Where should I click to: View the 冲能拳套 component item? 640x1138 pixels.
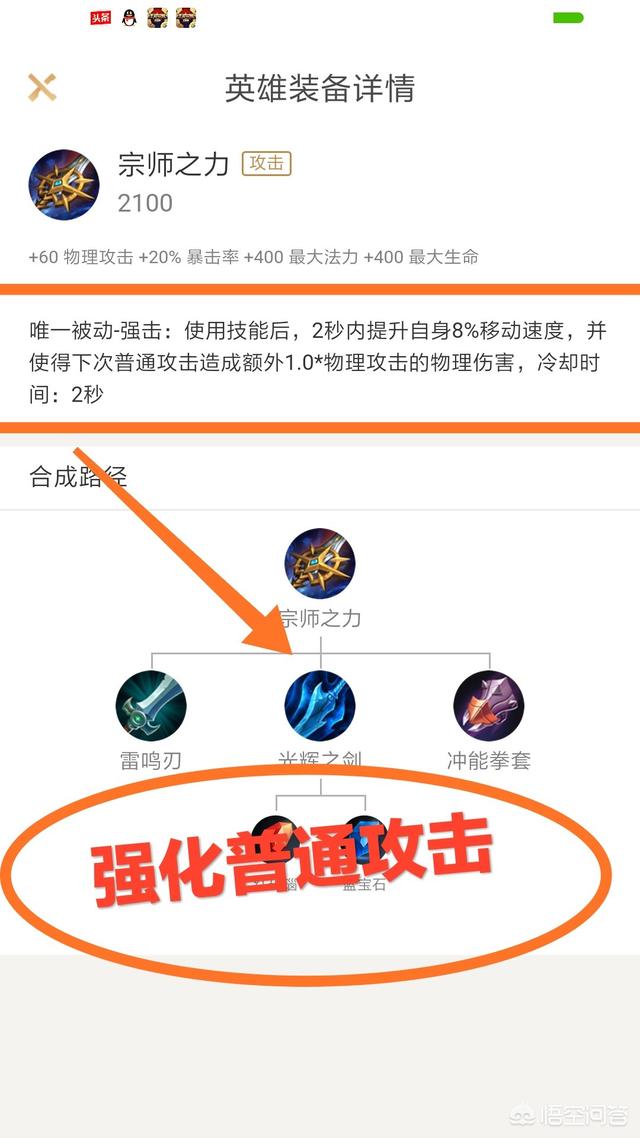tap(488, 706)
